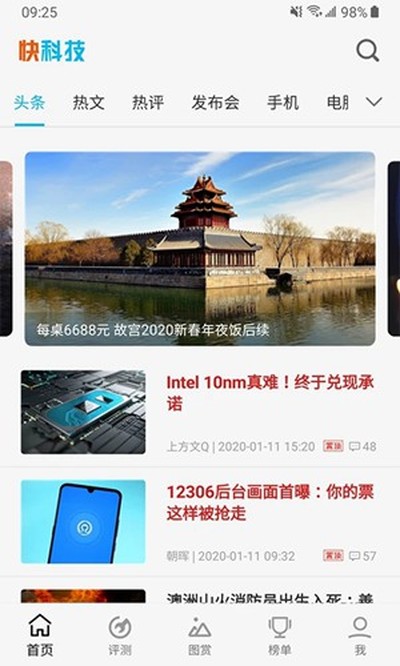Open the 发布会 tab

click(x=215, y=103)
